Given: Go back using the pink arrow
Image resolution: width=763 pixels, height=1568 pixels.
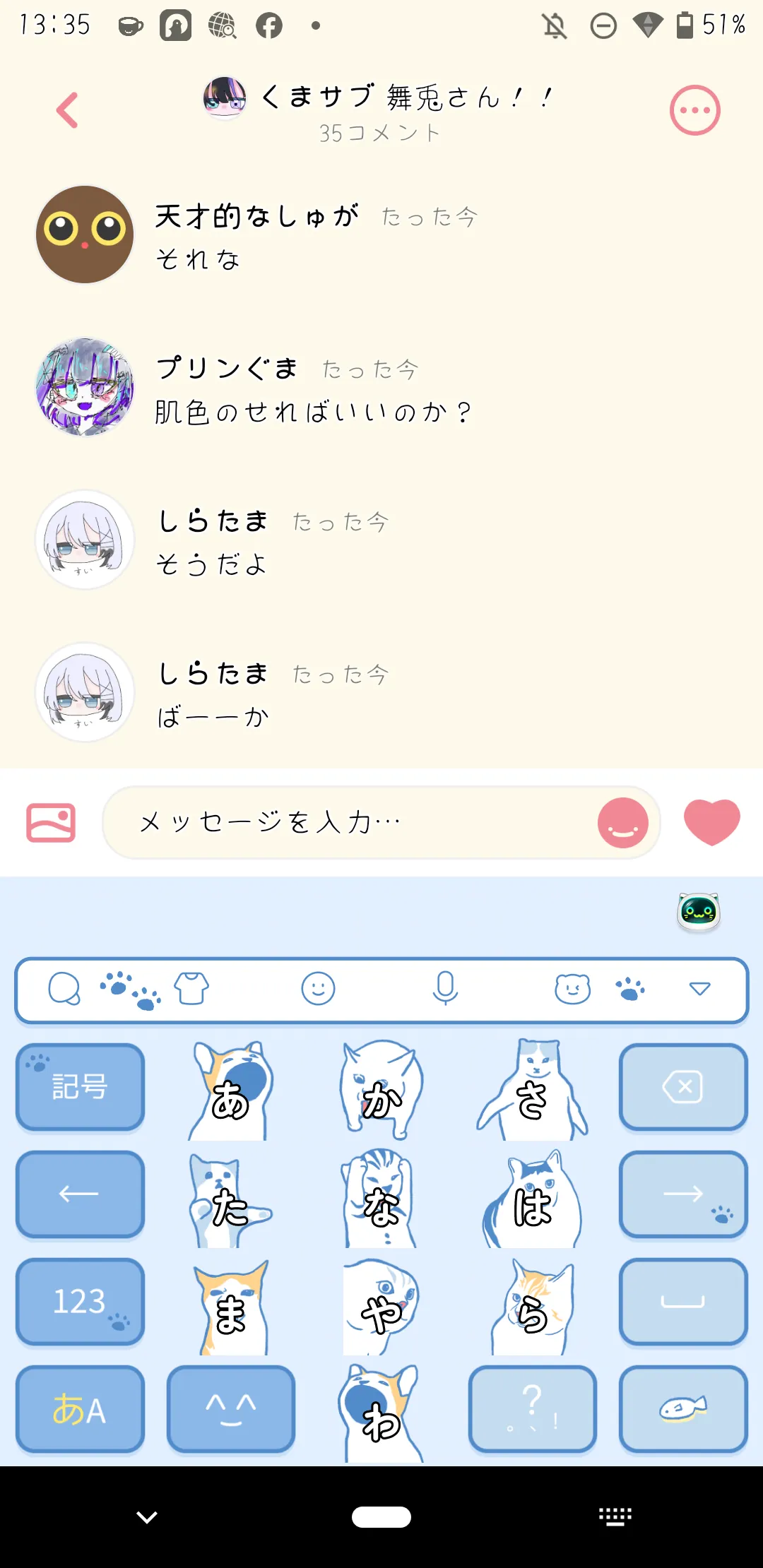Looking at the screenshot, I should click(67, 110).
